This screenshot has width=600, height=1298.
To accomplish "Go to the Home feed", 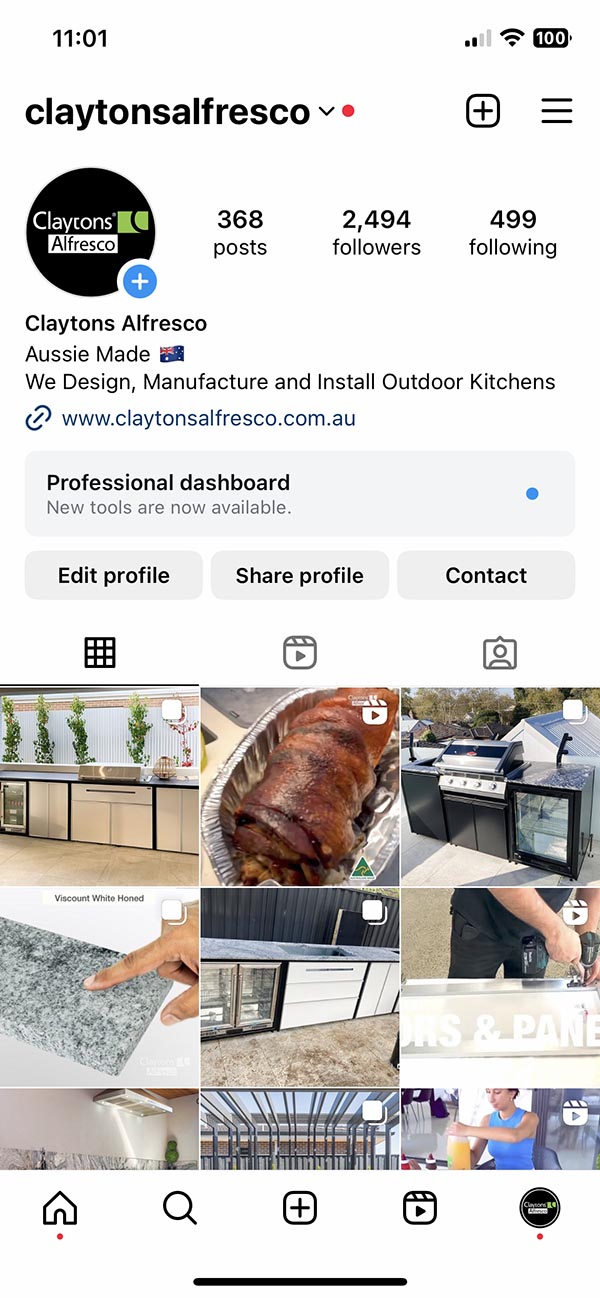I will pos(60,1208).
